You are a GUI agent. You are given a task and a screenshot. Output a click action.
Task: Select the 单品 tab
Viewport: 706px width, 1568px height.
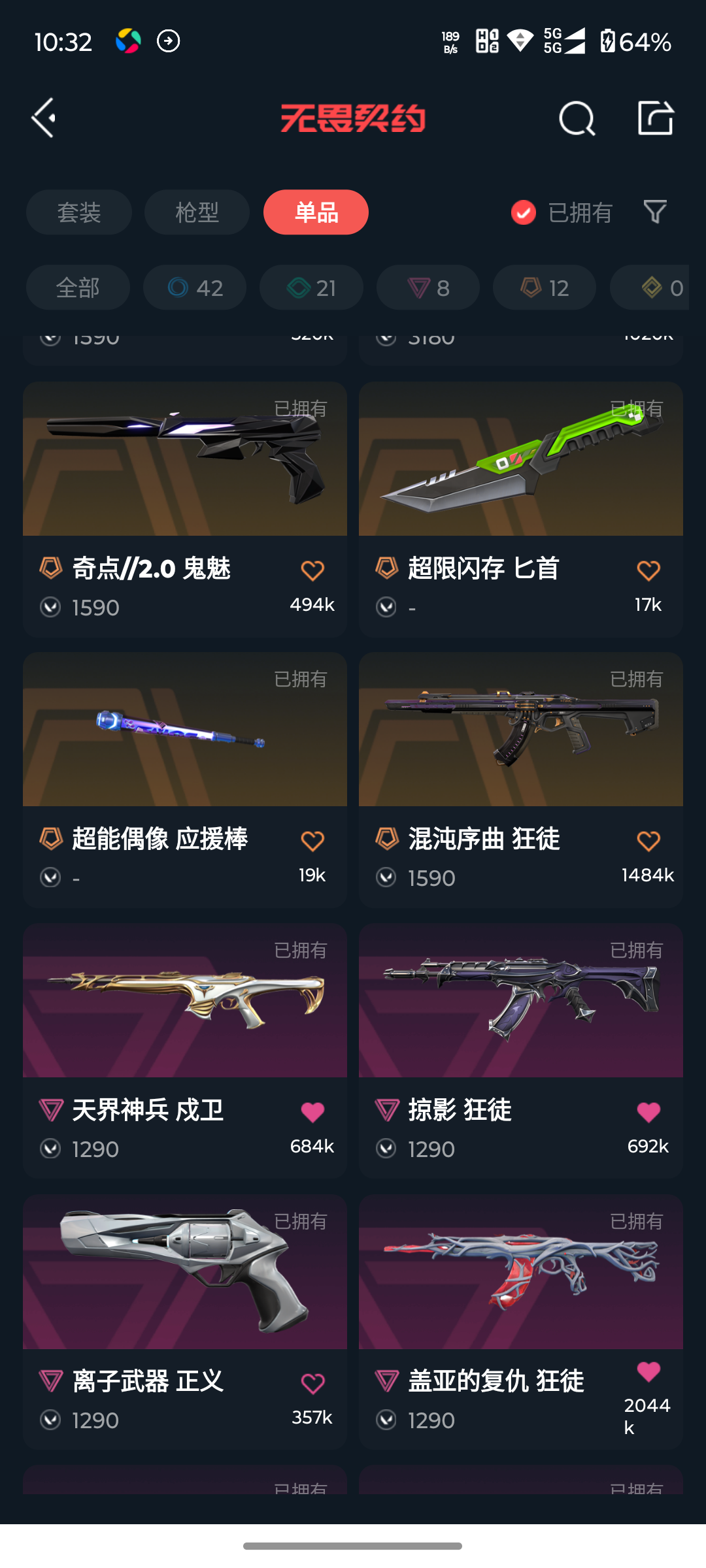316,212
